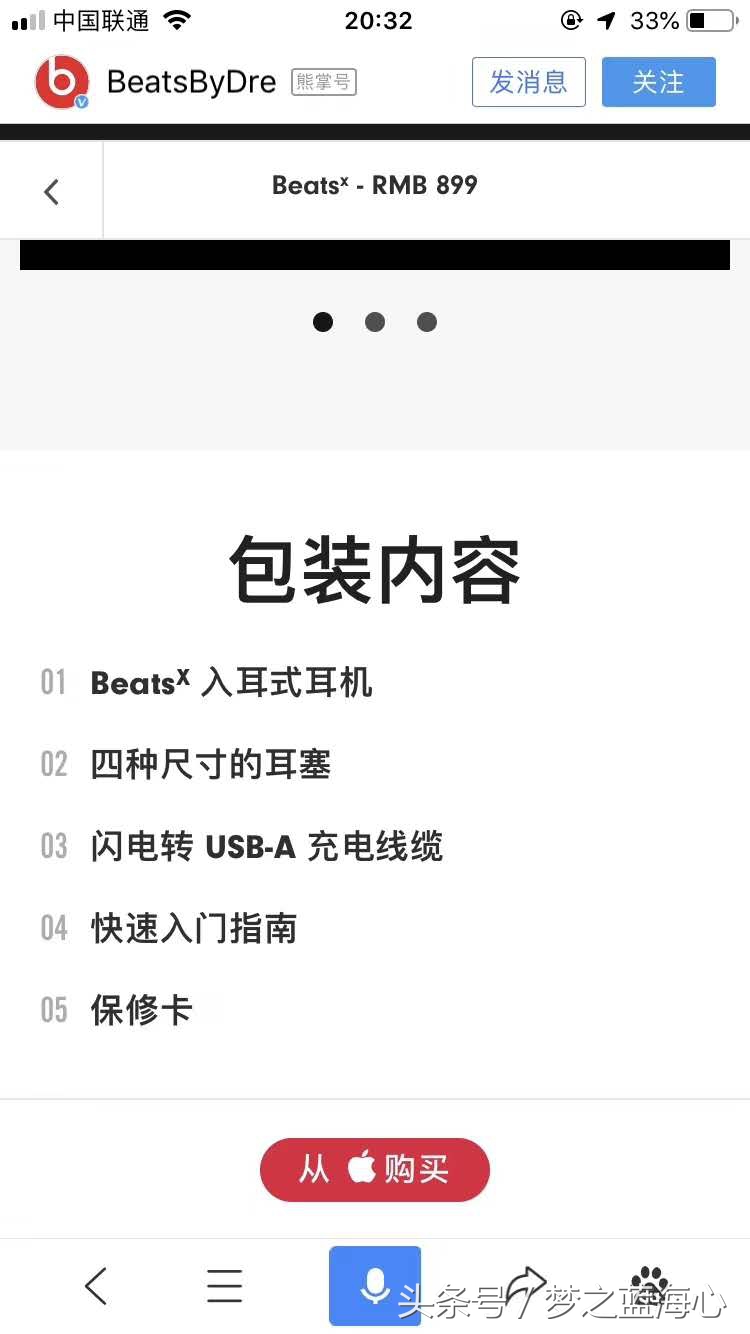Tap the blue 关注 follow button
Image resolution: width=750 pixels, height=1334 pixels.
[x=658, y=83]
